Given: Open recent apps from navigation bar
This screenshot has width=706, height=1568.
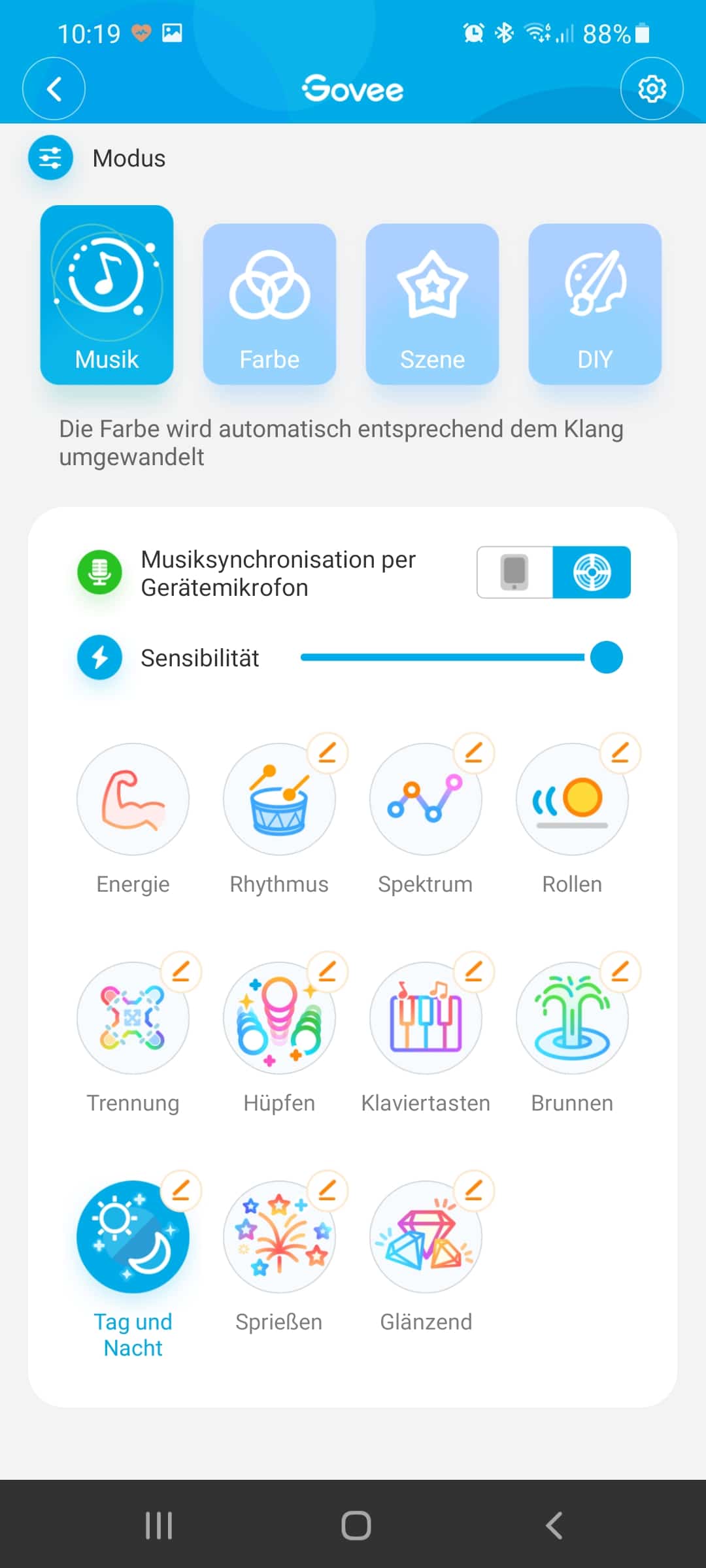Looking at the screenshot, I should [x=159, y=1526].
